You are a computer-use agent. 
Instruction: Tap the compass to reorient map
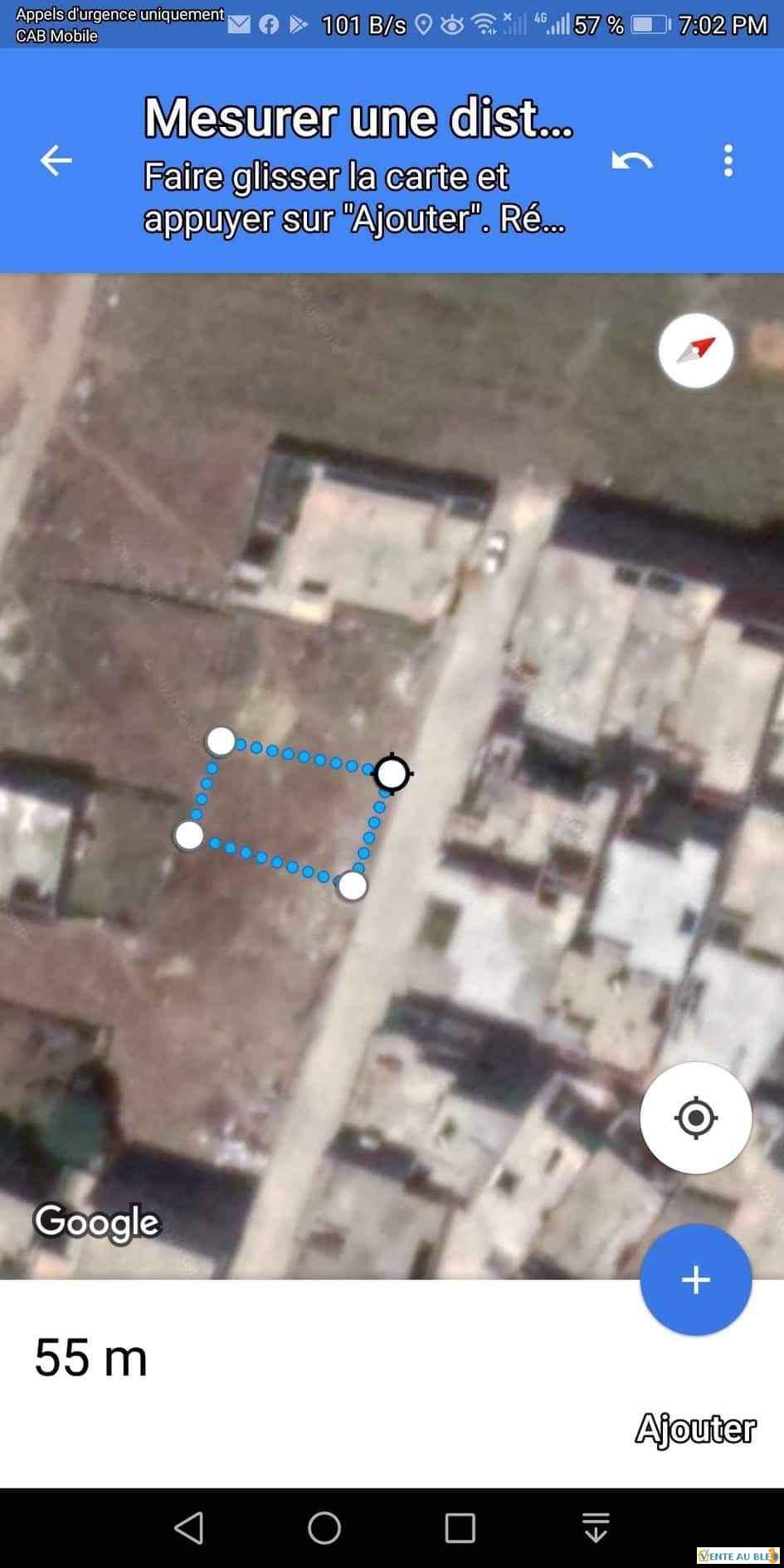click(695, 351)
